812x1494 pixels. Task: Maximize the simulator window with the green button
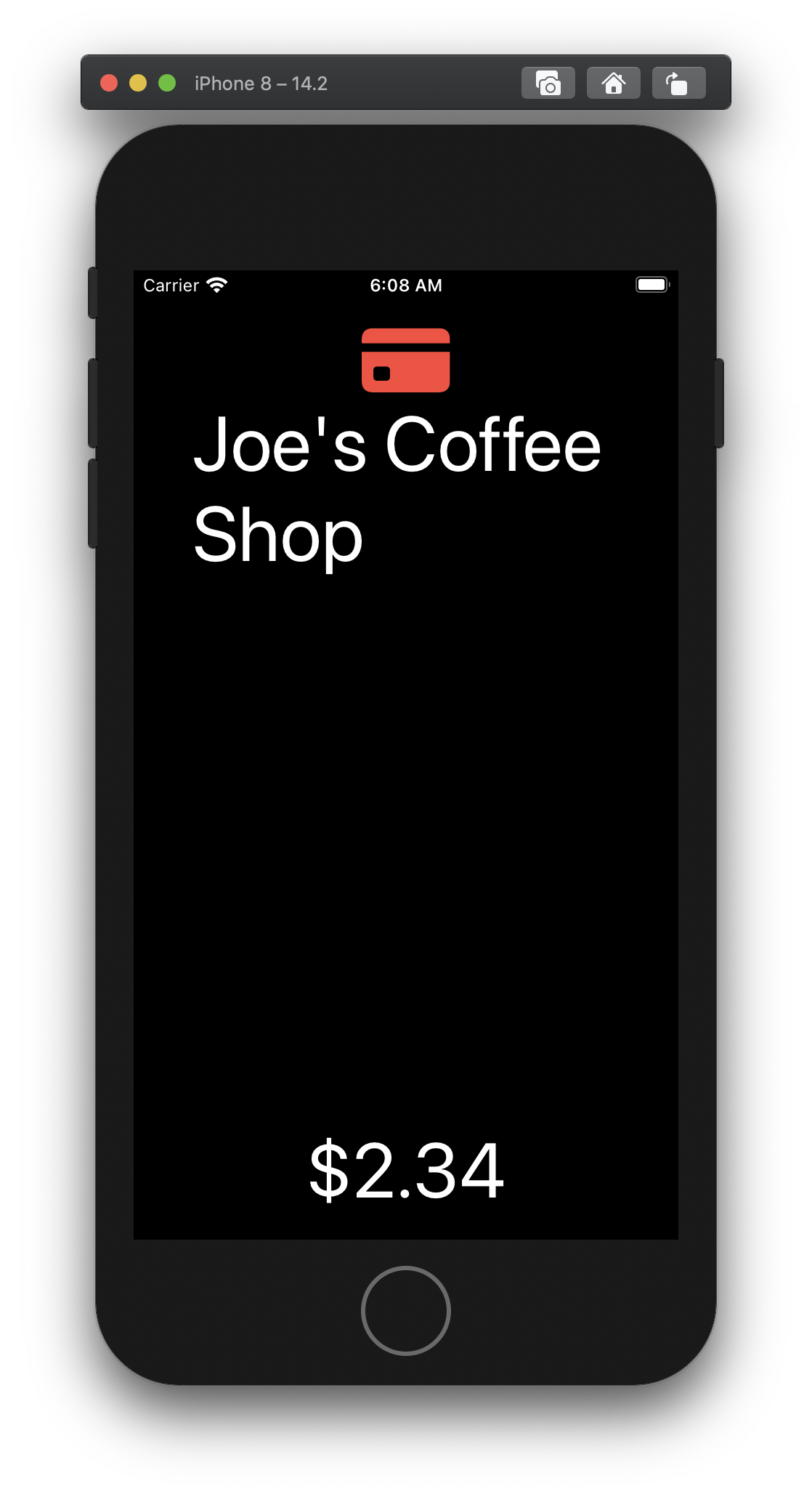click(167, 83)
